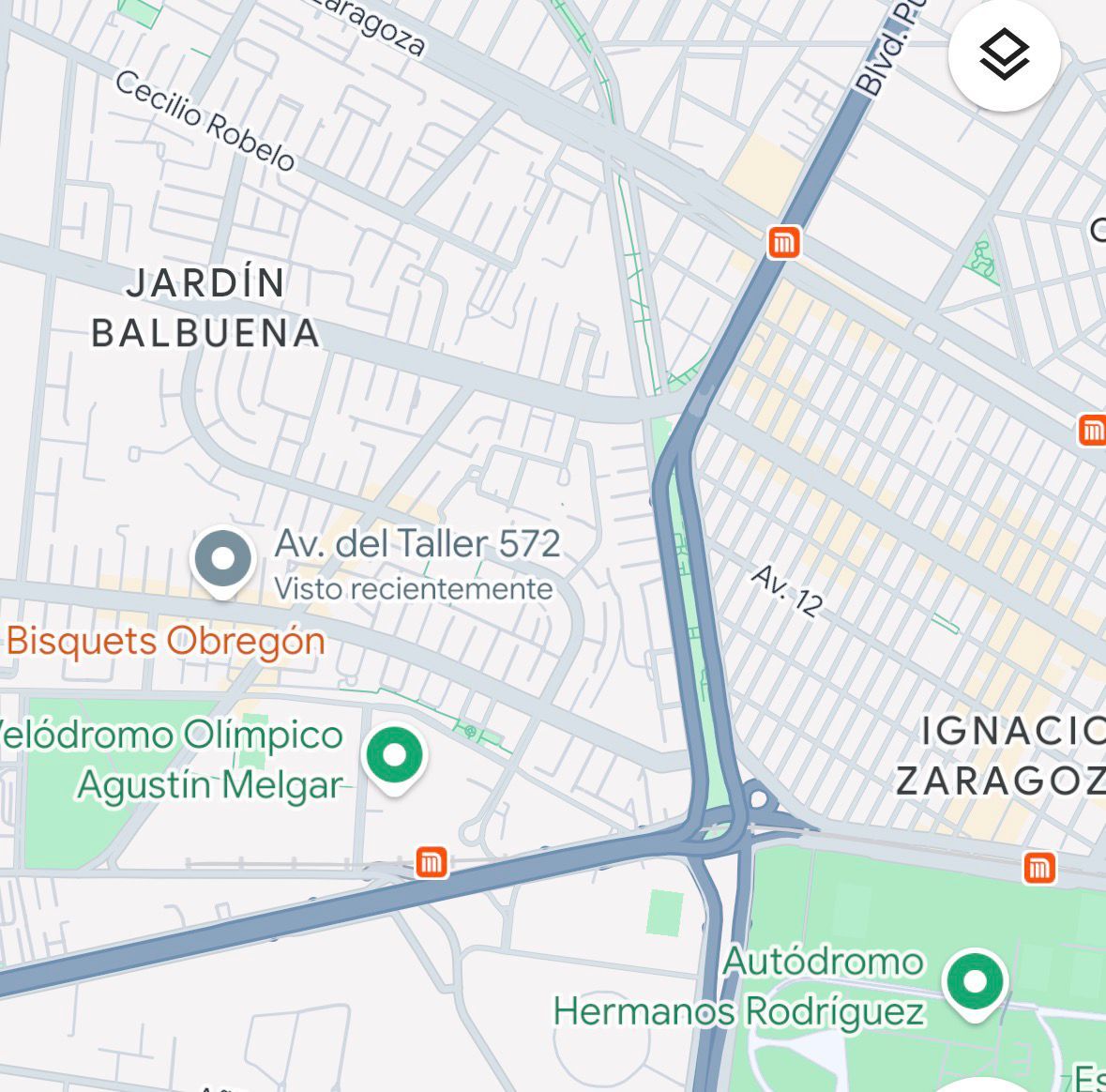The image size is (1106, 1092).
Task: Select the Av. del Taller 572 pin
Action: (x=222, y=560)
